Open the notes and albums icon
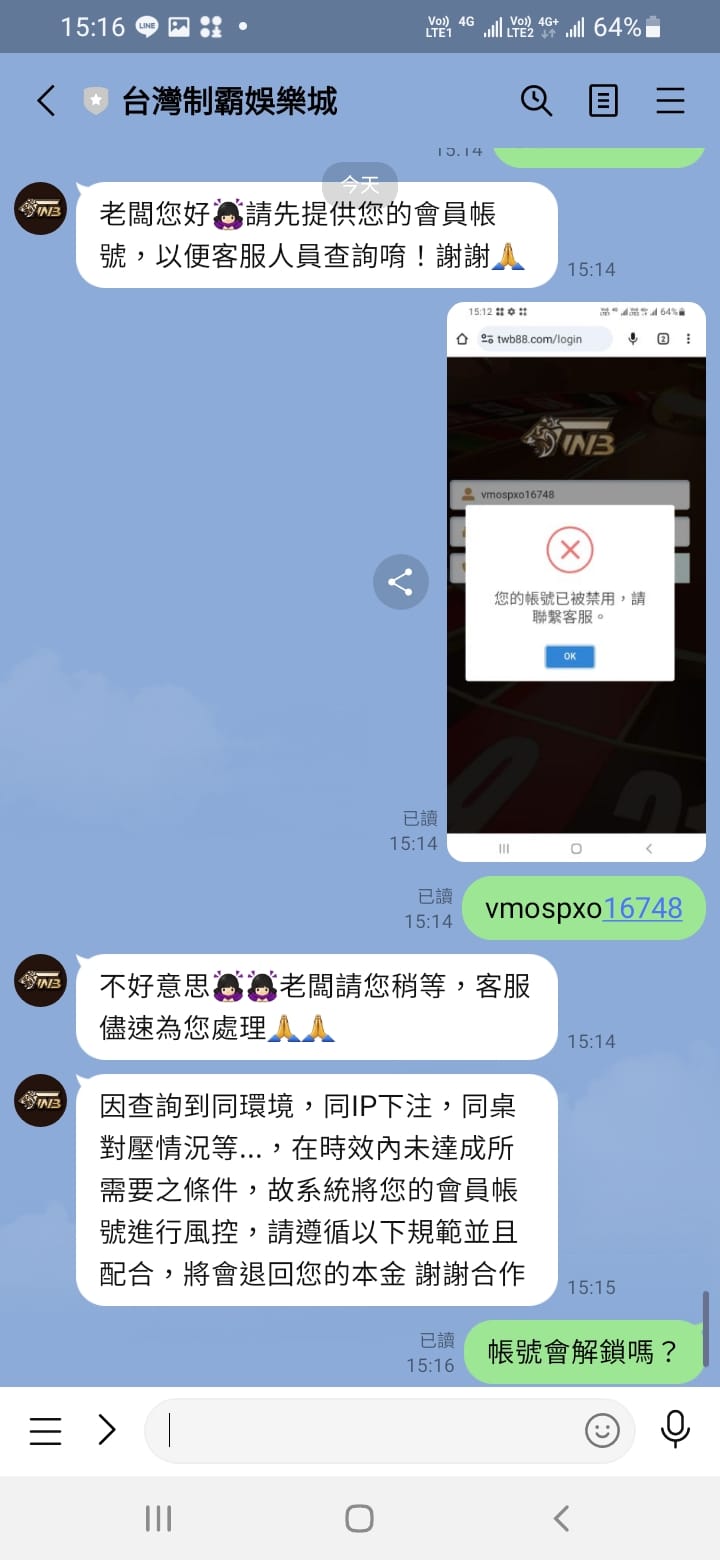The width and height of the screenshot is (720, 1560). [603, 101]
